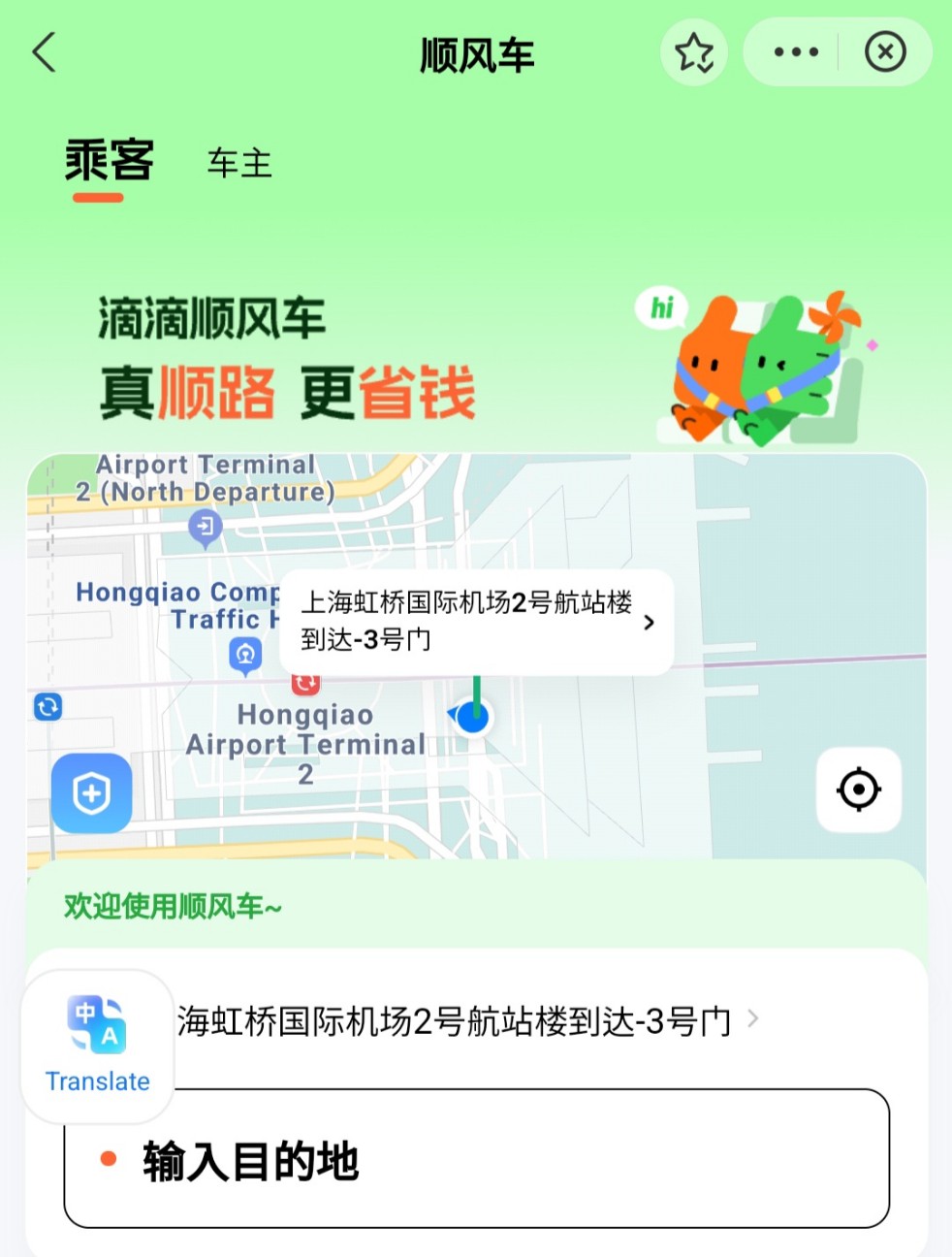Screen dimensions: 952x1257
Task: Open the three-dot more options menu
Action: click(x=796, y=52)
